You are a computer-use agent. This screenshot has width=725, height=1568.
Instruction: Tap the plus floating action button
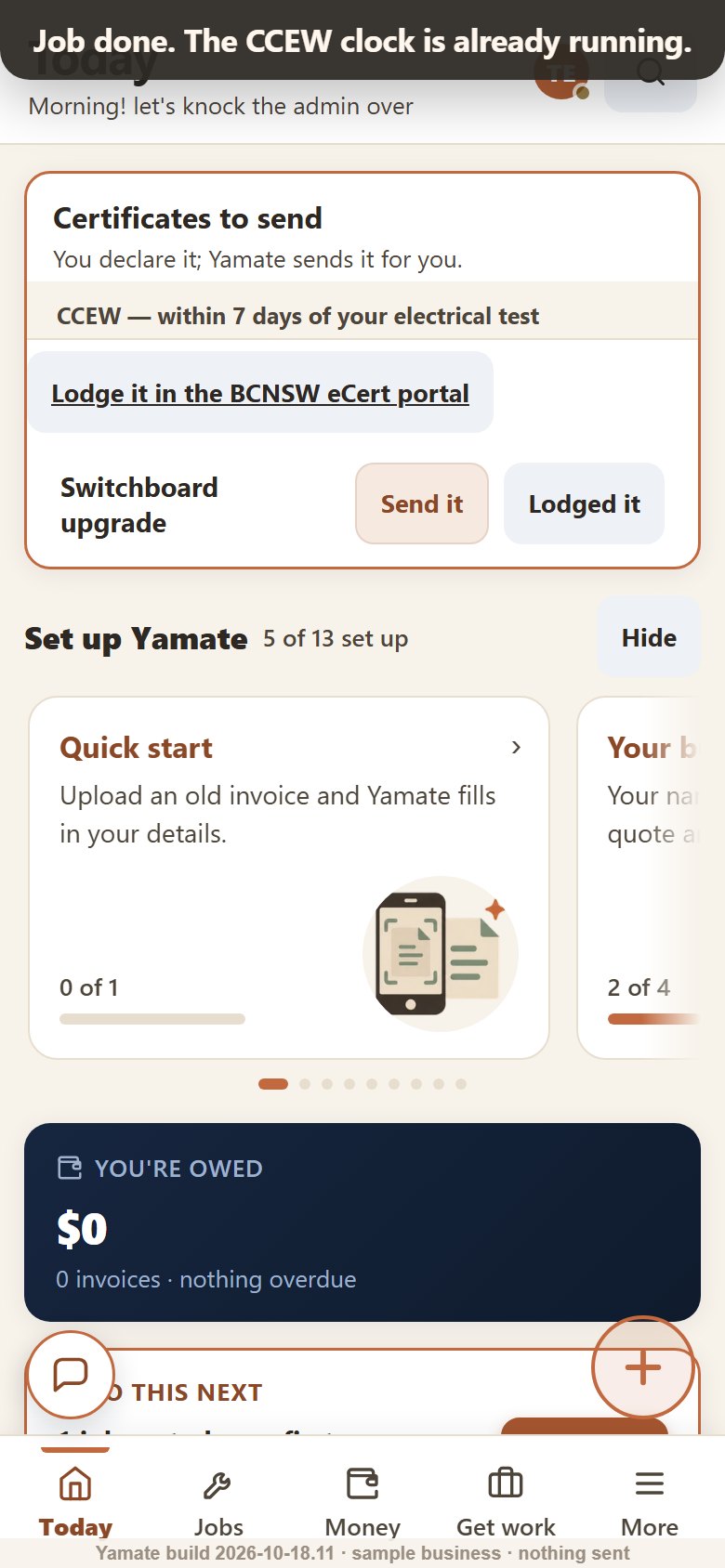(x=643, y=1367)
